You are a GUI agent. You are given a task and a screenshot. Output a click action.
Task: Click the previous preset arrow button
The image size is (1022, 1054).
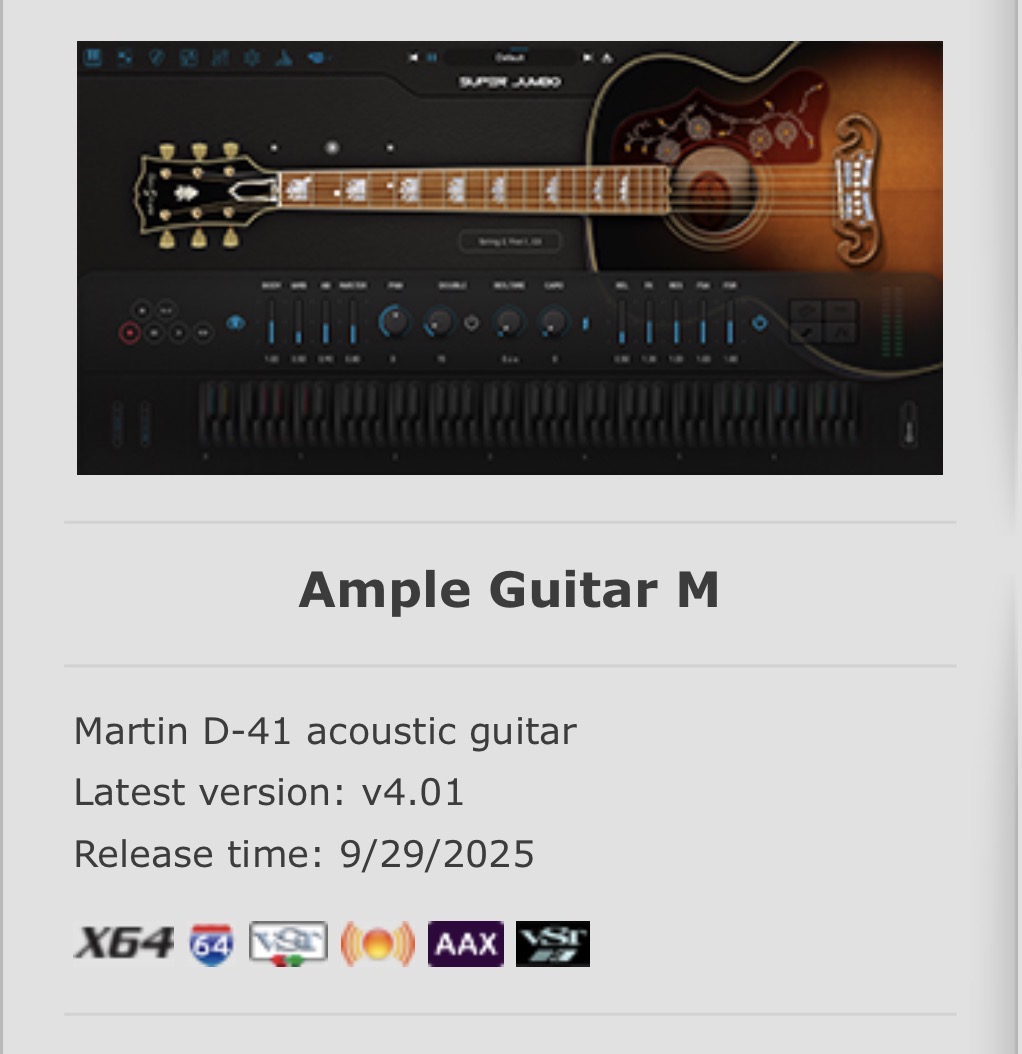click(x=412, y=57)
